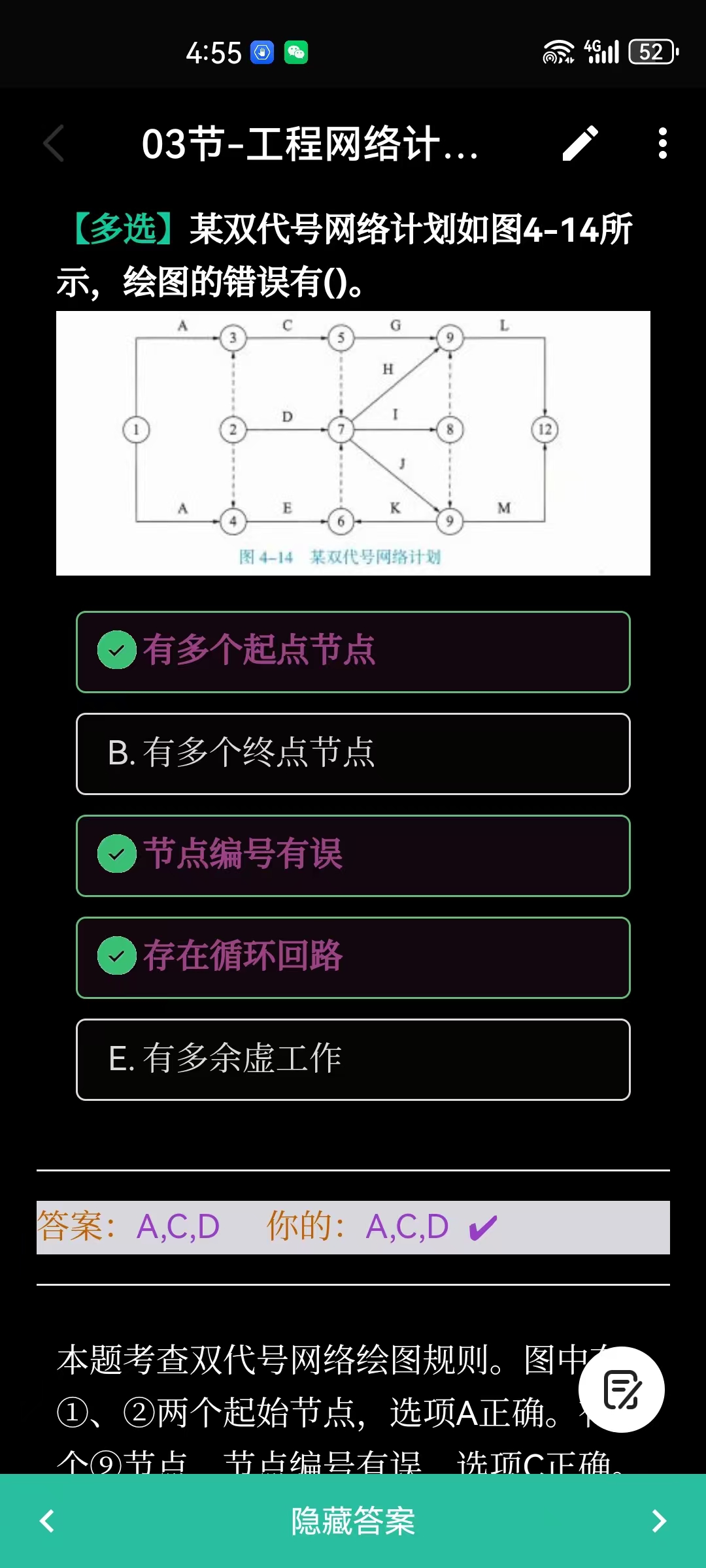Select option B 有多个终点节点

point(353,753)
